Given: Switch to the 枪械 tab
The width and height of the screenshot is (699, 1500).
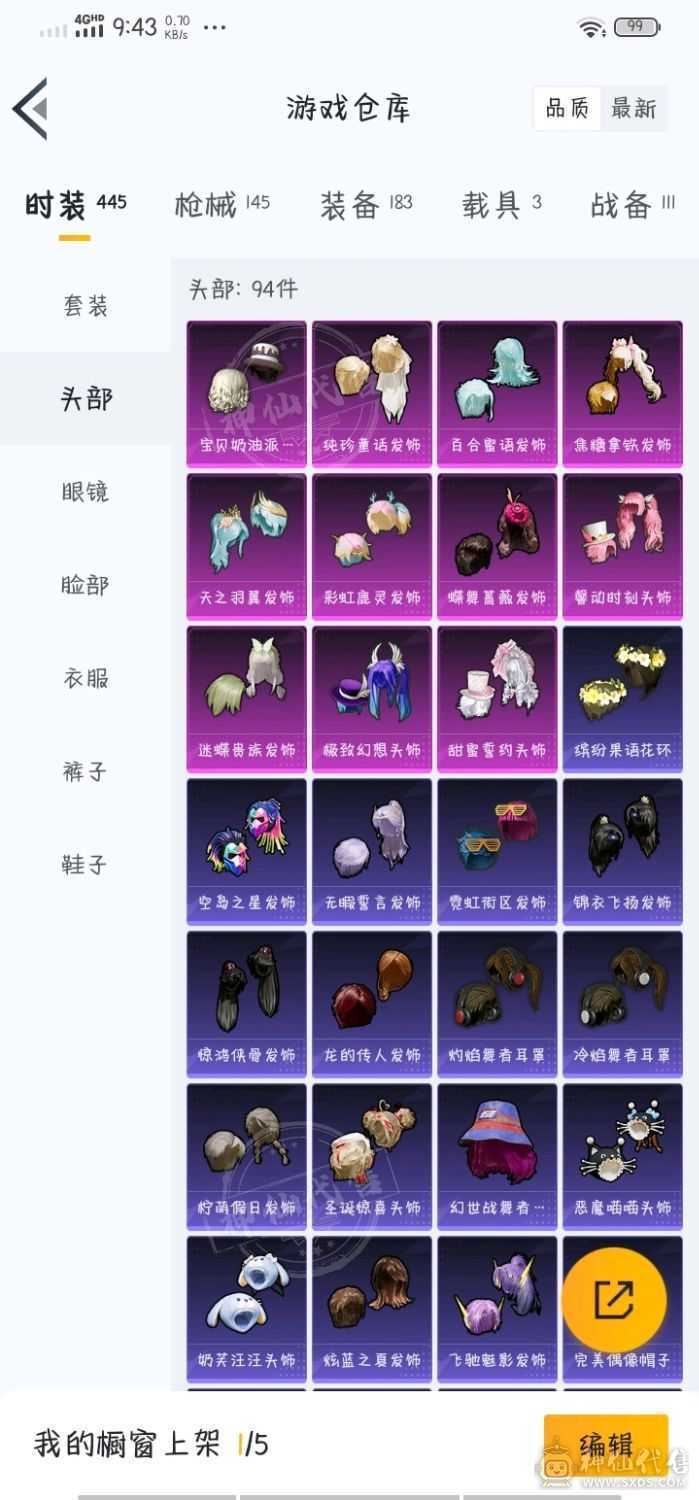Looking at the screenshot, I should (222, 205).
